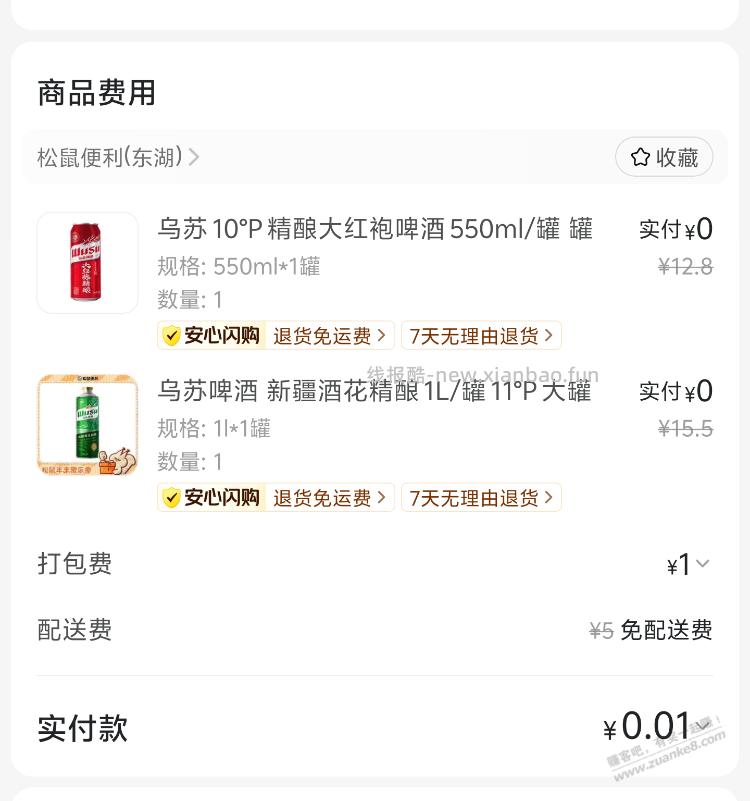Open first product's 7天无理由退货 policy
The image size is (750, 801).
474,336
